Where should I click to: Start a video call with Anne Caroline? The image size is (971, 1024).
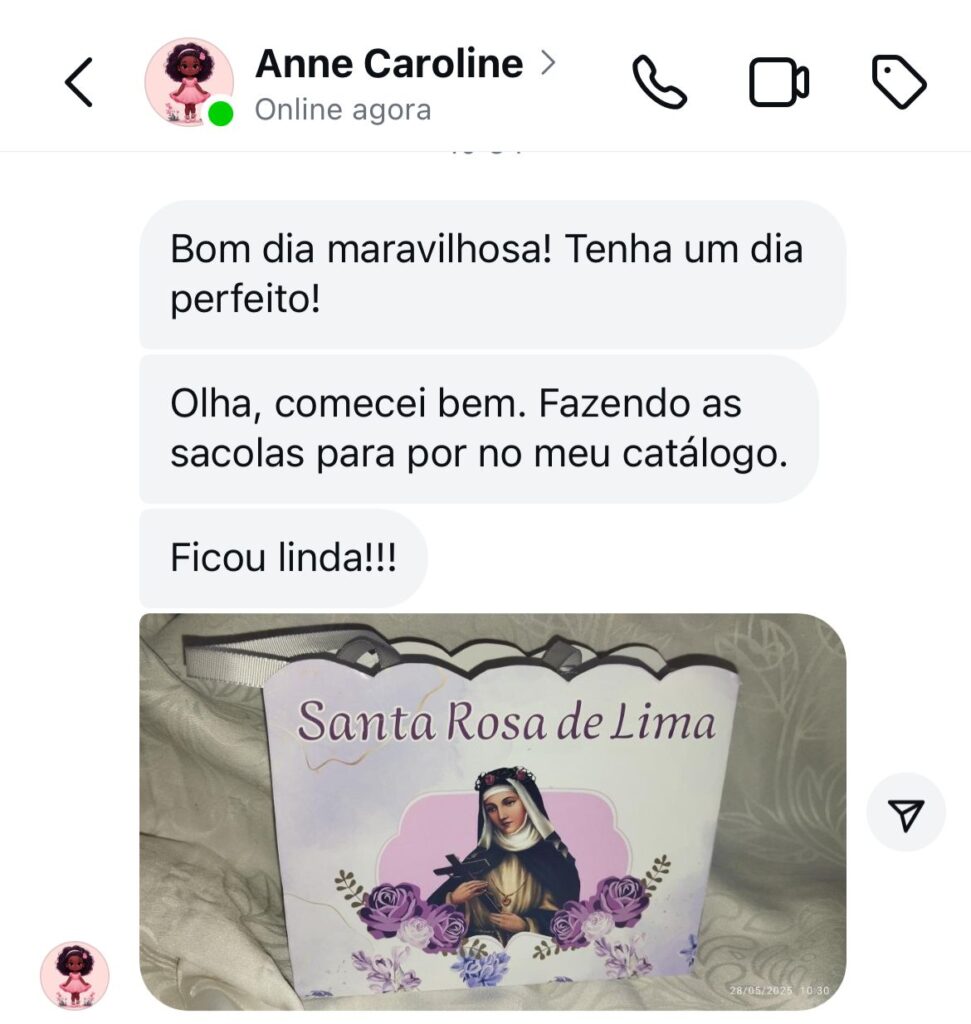point(779,82)
